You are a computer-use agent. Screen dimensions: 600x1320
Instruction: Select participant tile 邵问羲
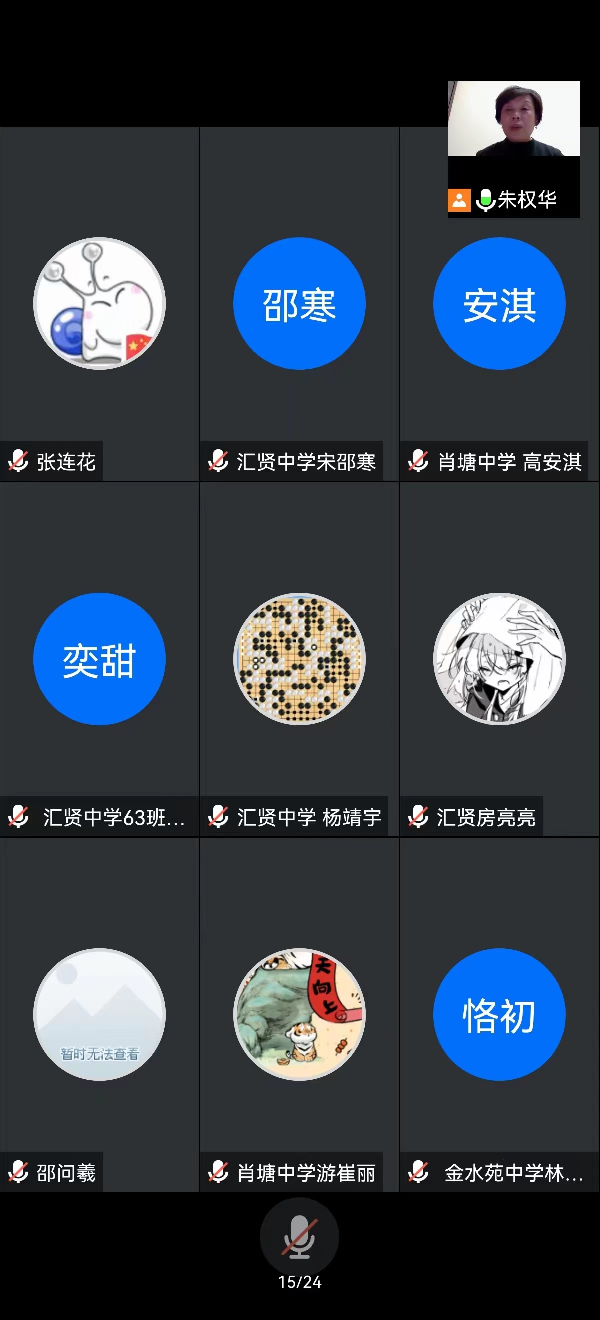click(99, 1015)
